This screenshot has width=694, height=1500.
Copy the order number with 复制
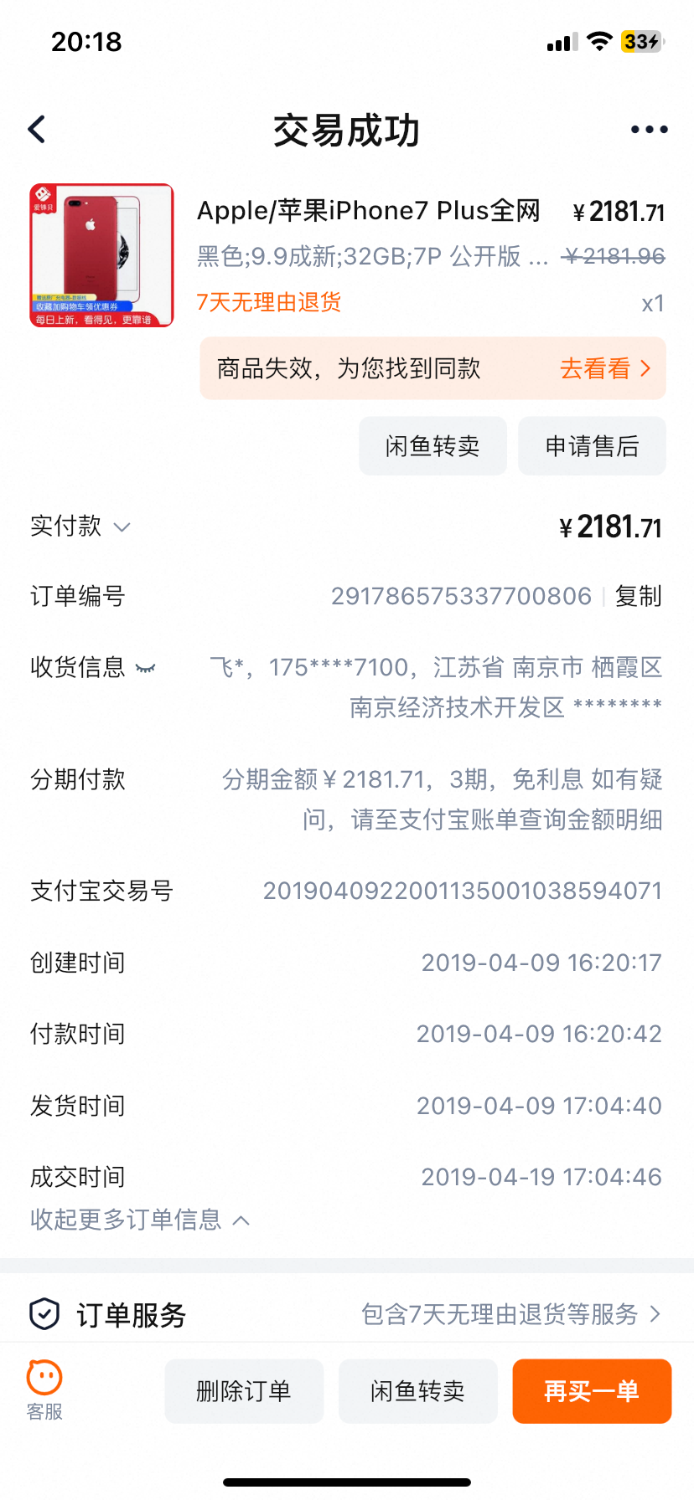point(638,597)
